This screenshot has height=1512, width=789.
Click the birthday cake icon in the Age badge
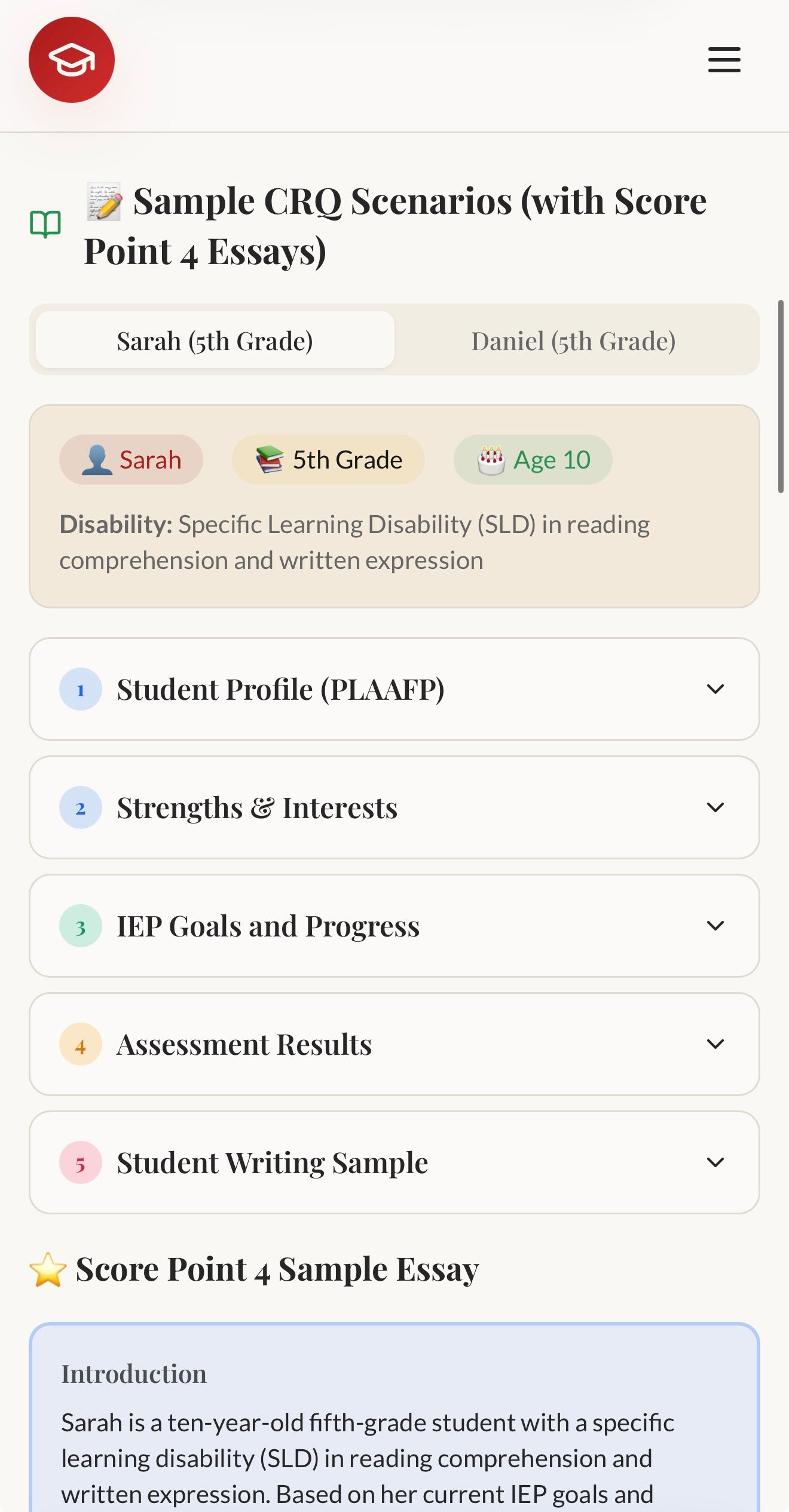[491, 460]
